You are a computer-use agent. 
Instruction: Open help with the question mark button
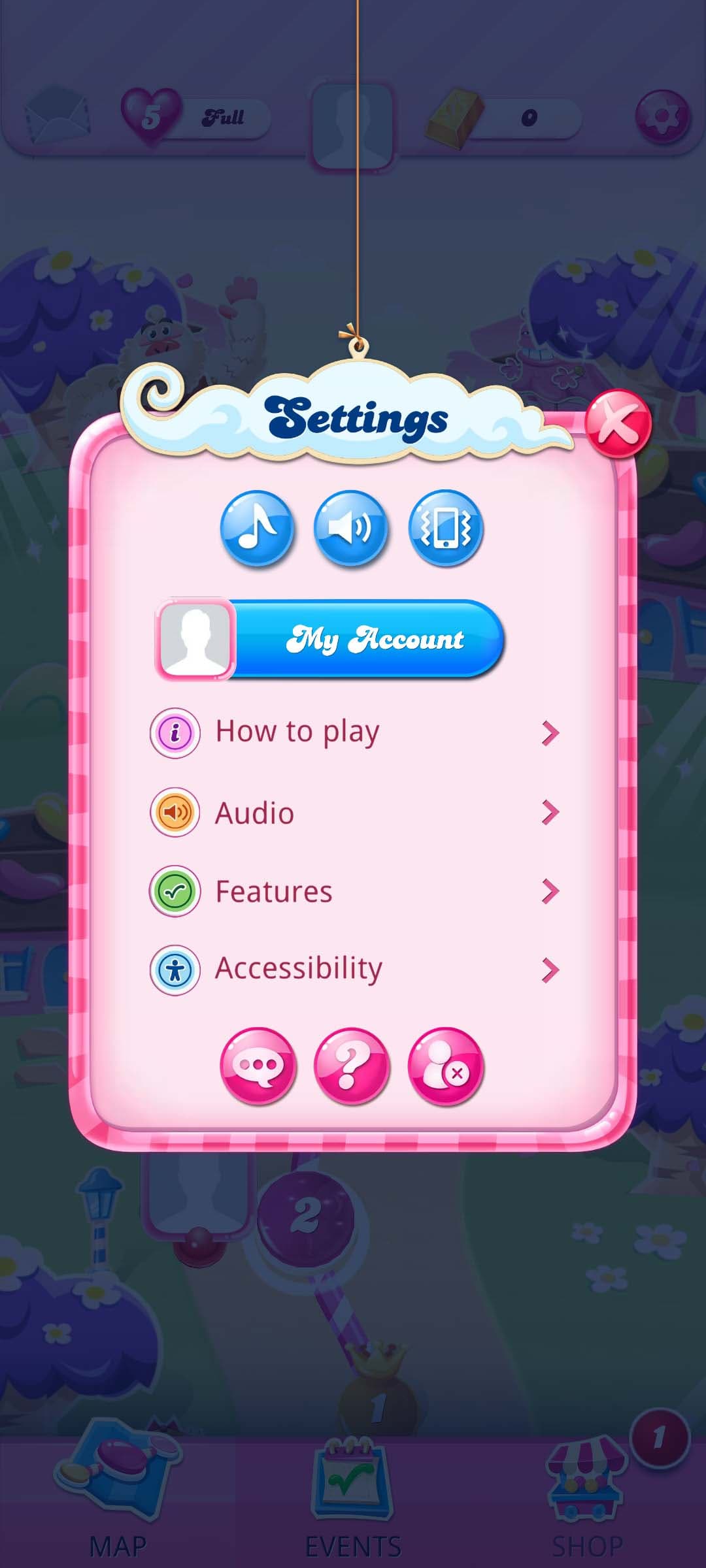coord(352,1066)
